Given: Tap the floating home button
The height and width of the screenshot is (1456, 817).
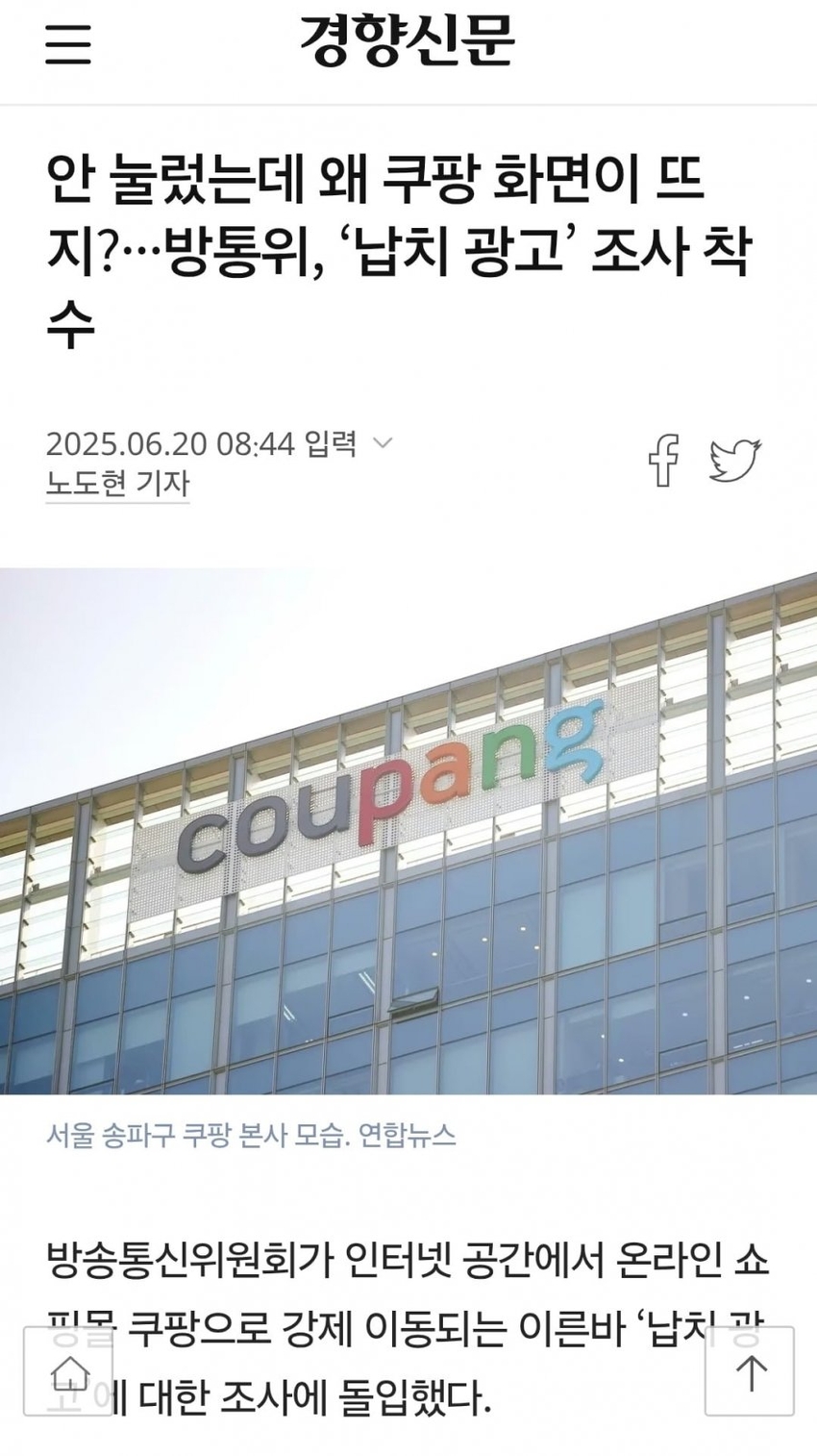Looking at the screenshot, I should click(x=69, y=1370).
